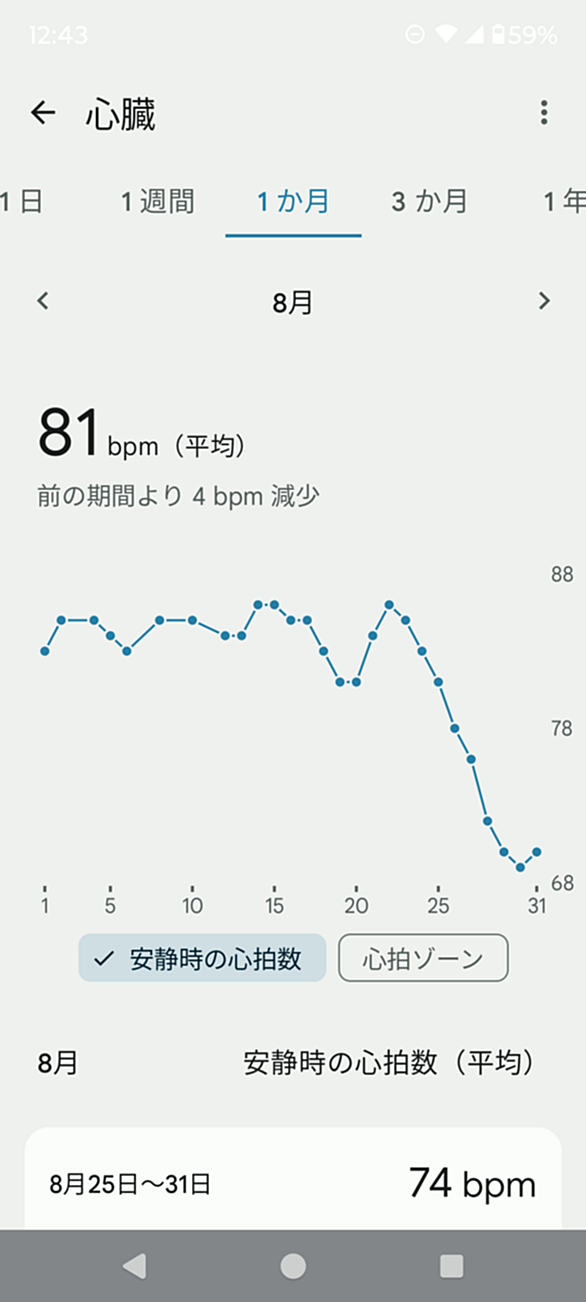Switch to the 1日 tab
Screen dimensions: 586x1302
pyautogui.click(x=21, y=202)
